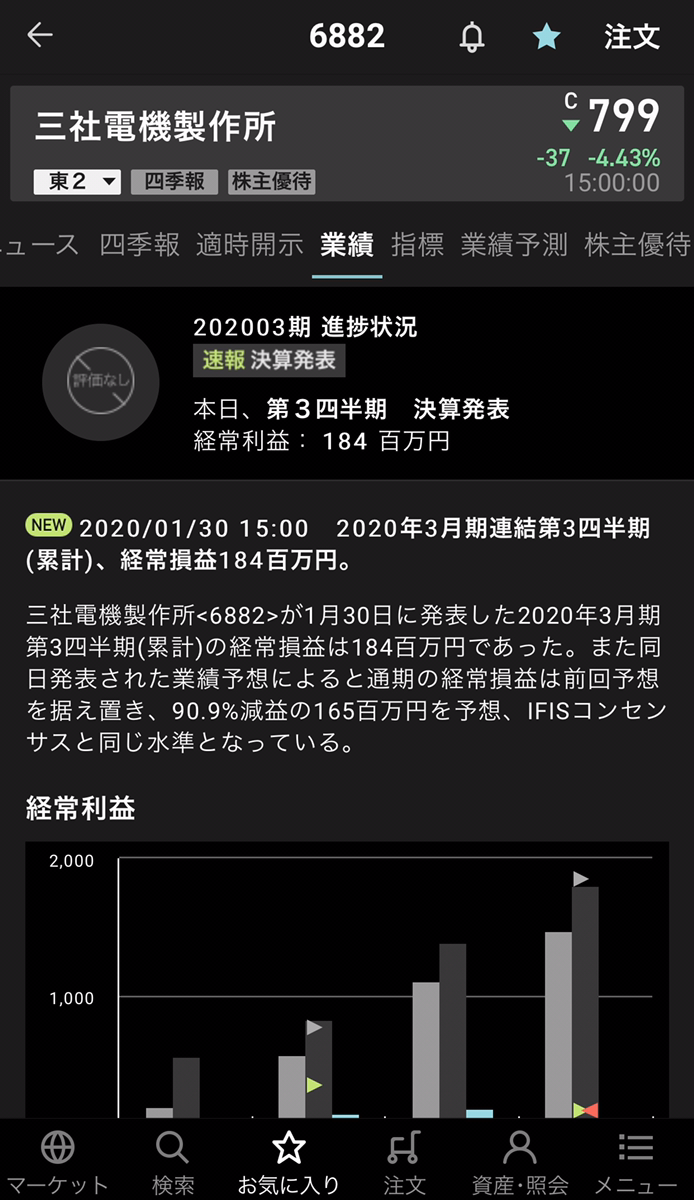Image resolution: width=694 pixels, height=1200 pixels.
Task: Tap the 注文 button in the header
Action: (x=632, y=37)
